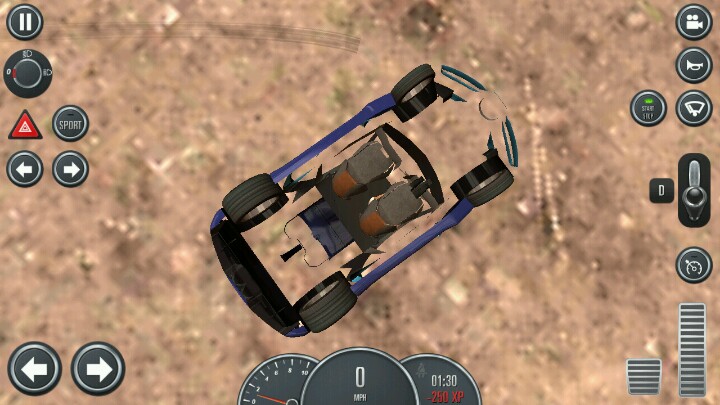Activate the left turn signal
The height and width of the screenshot is (405, 720).
[x=25, y=169]
